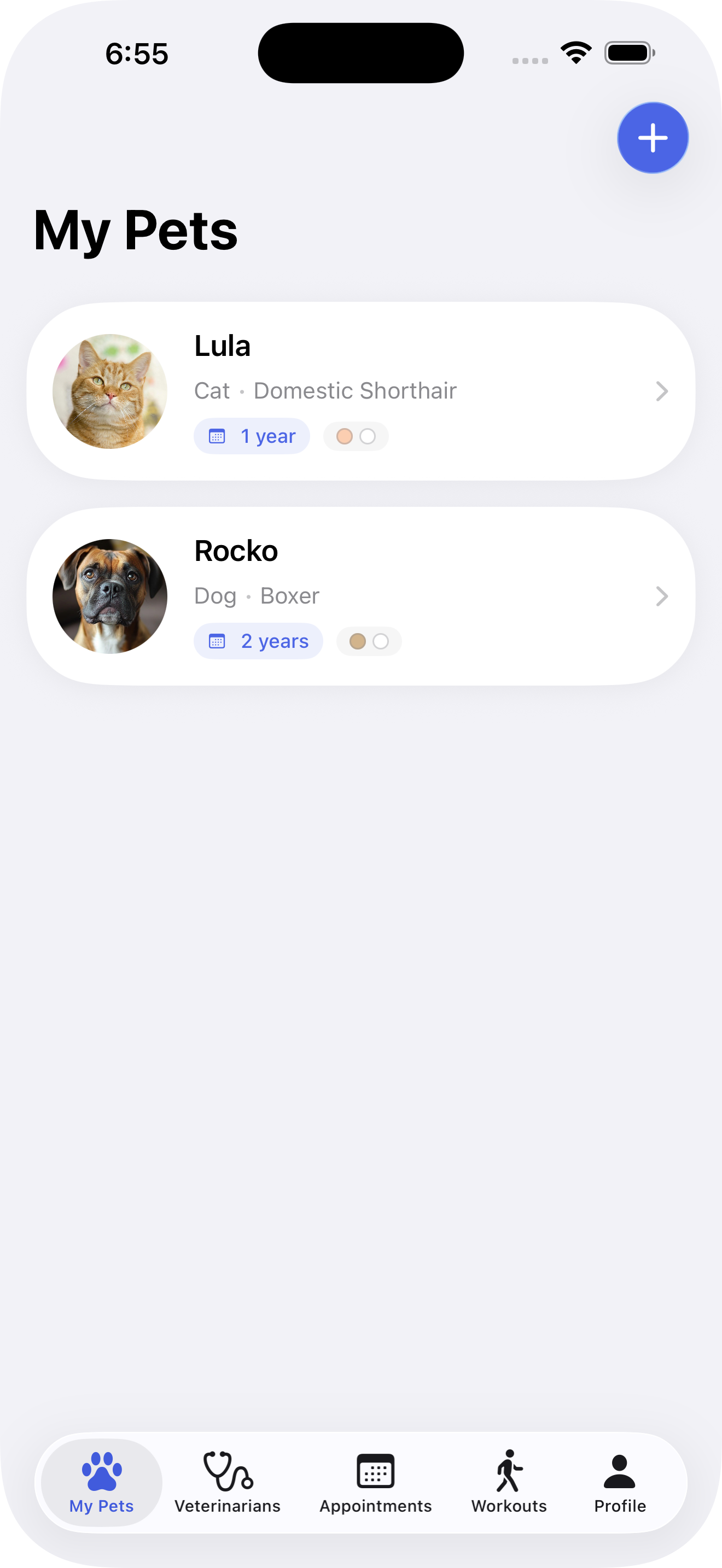Image resolution: width=722 pixels, height=1568 pixels.
Task: Expand Lula's details via the chevron
Action: (662, 391)
